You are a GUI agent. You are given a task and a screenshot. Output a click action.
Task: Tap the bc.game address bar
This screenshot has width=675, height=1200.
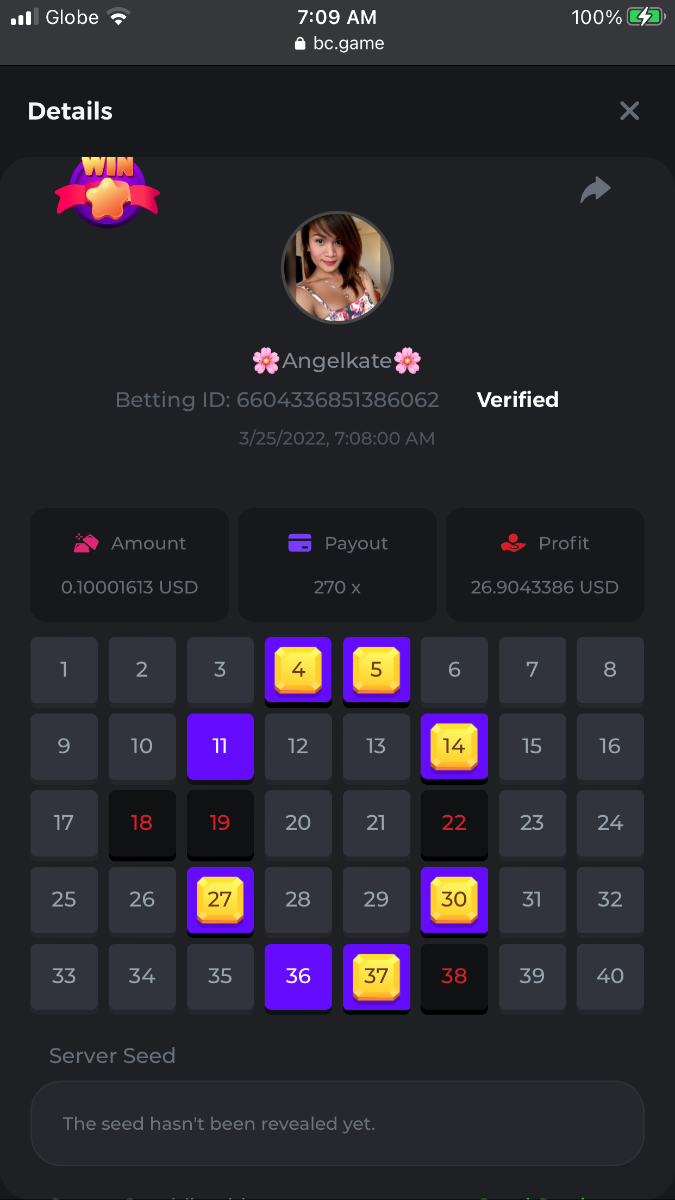340,44
